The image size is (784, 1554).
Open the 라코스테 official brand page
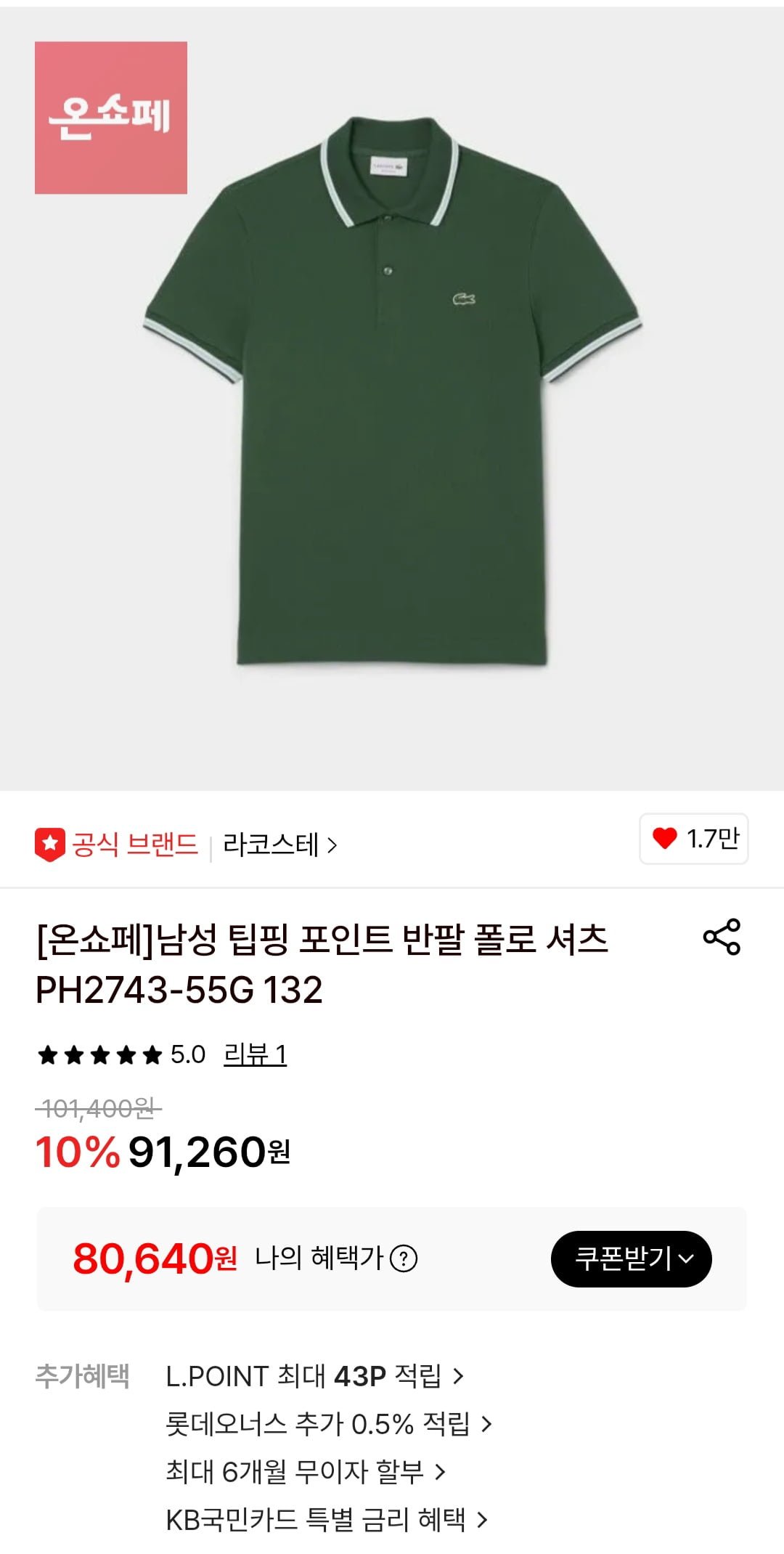(279, 845)
